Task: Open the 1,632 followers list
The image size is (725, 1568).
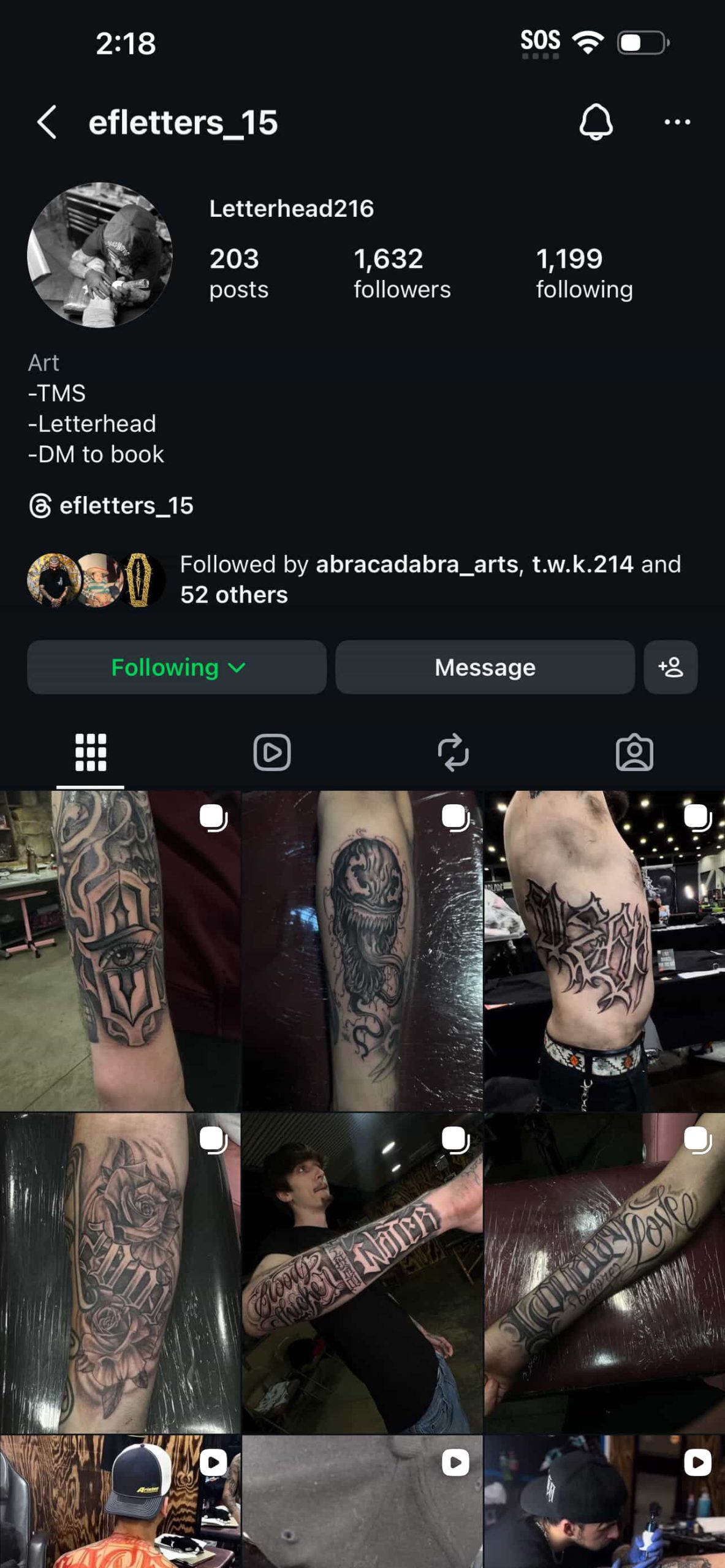Action: coord(401,273)
